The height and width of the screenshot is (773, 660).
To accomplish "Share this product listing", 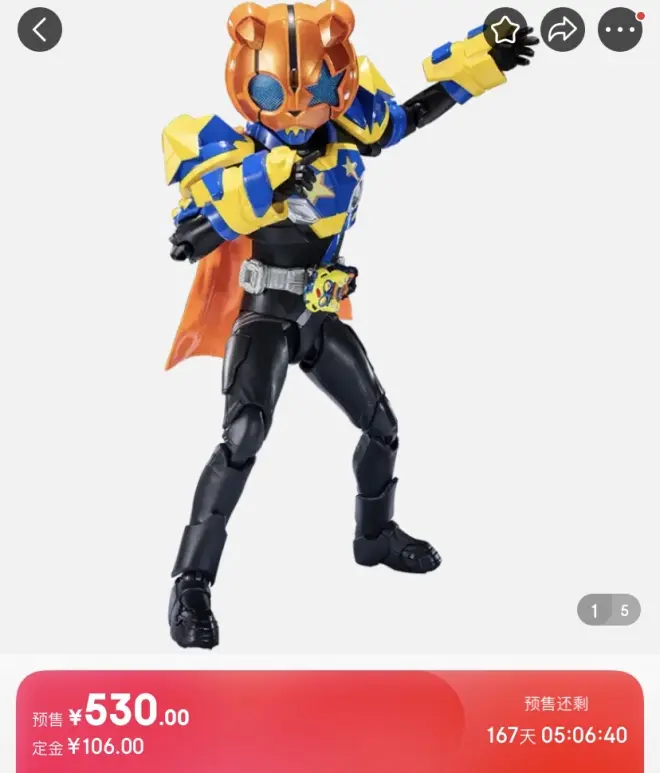I will 563,30.
